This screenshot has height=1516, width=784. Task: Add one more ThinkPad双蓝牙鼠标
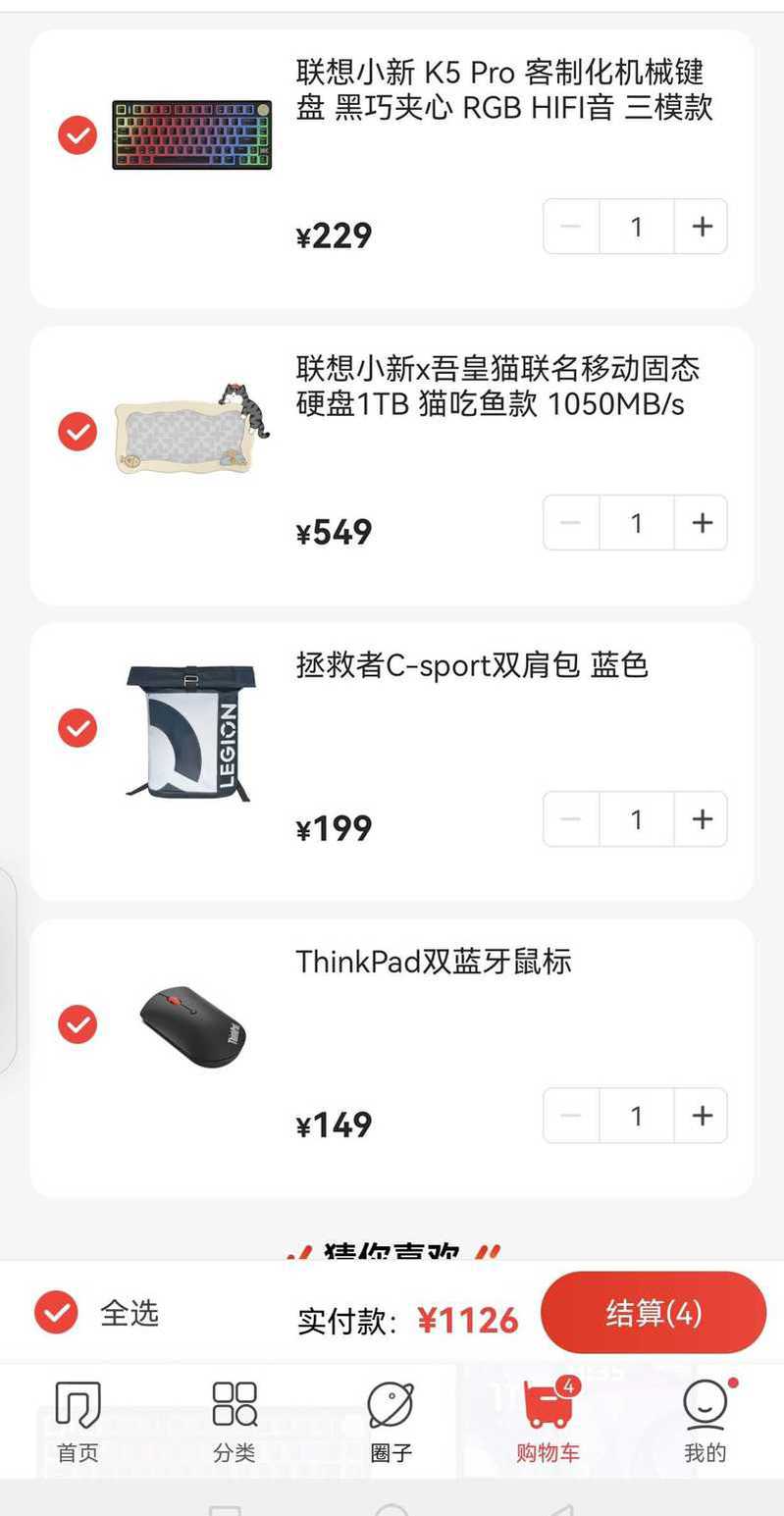[702, 1116]
